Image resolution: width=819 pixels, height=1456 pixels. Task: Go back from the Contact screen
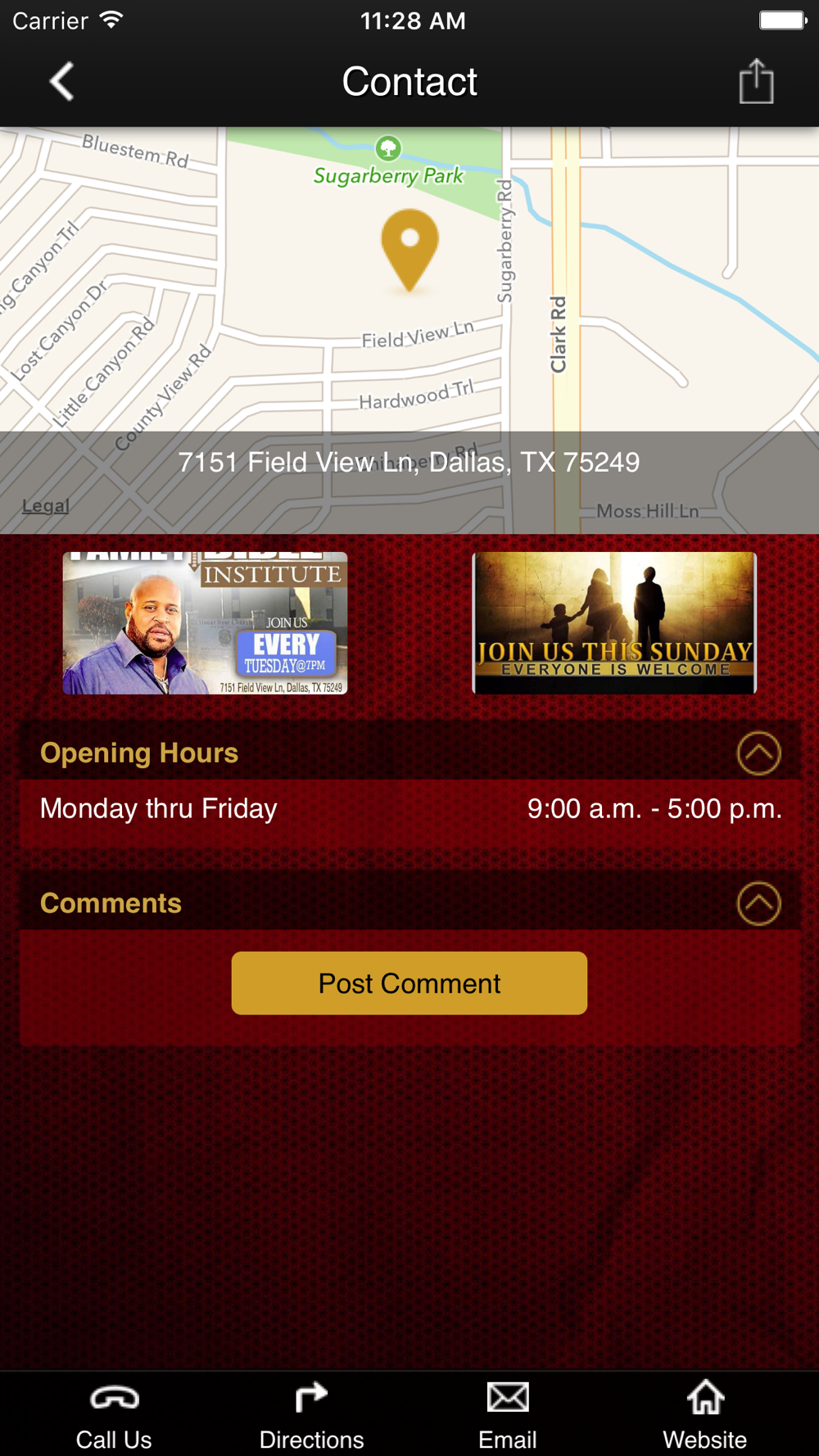(x=61, y=82)
